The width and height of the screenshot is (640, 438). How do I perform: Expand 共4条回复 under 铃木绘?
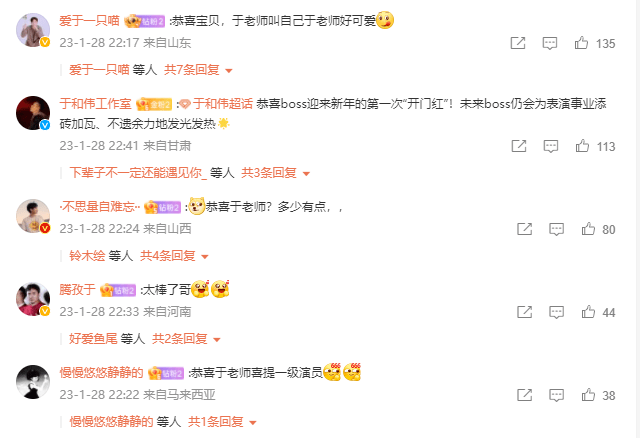174,255
